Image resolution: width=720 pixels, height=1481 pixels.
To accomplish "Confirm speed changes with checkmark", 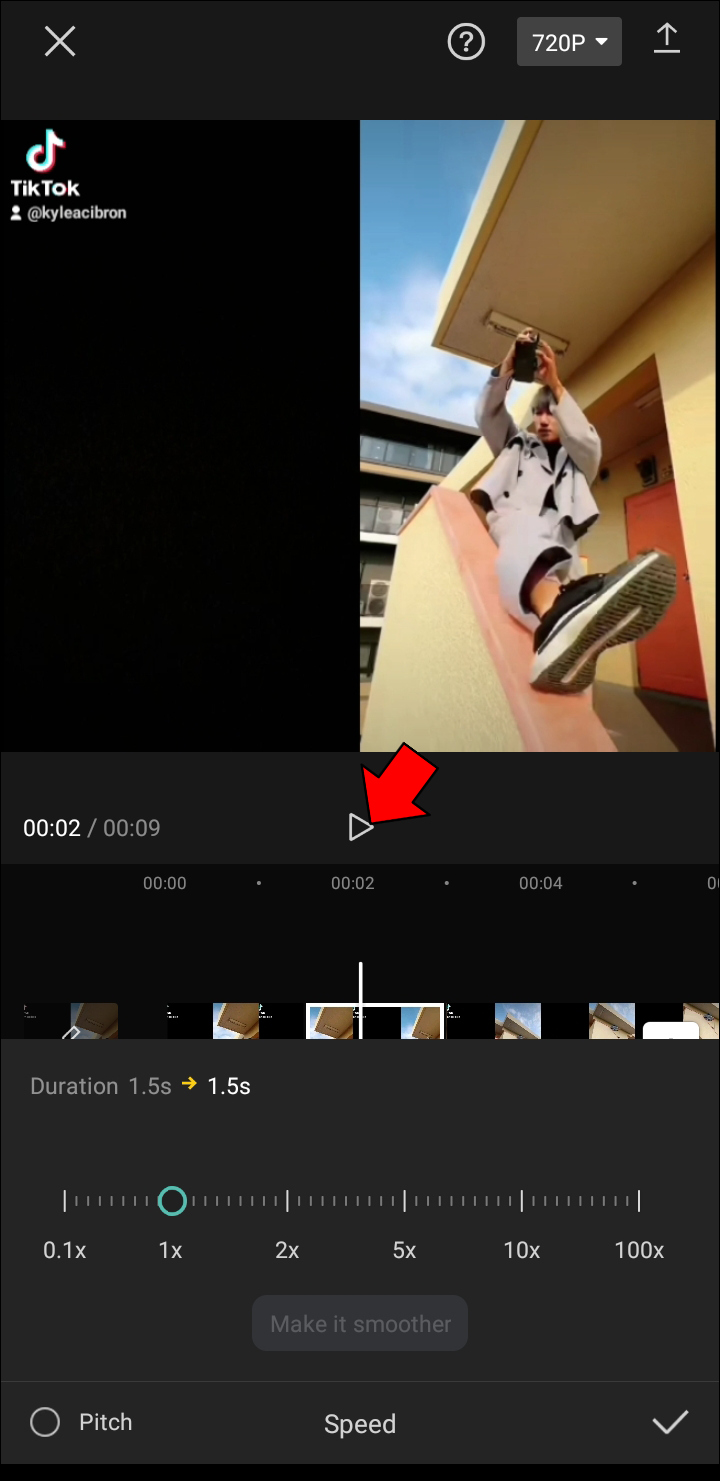I will click(x=669, y=1422).
